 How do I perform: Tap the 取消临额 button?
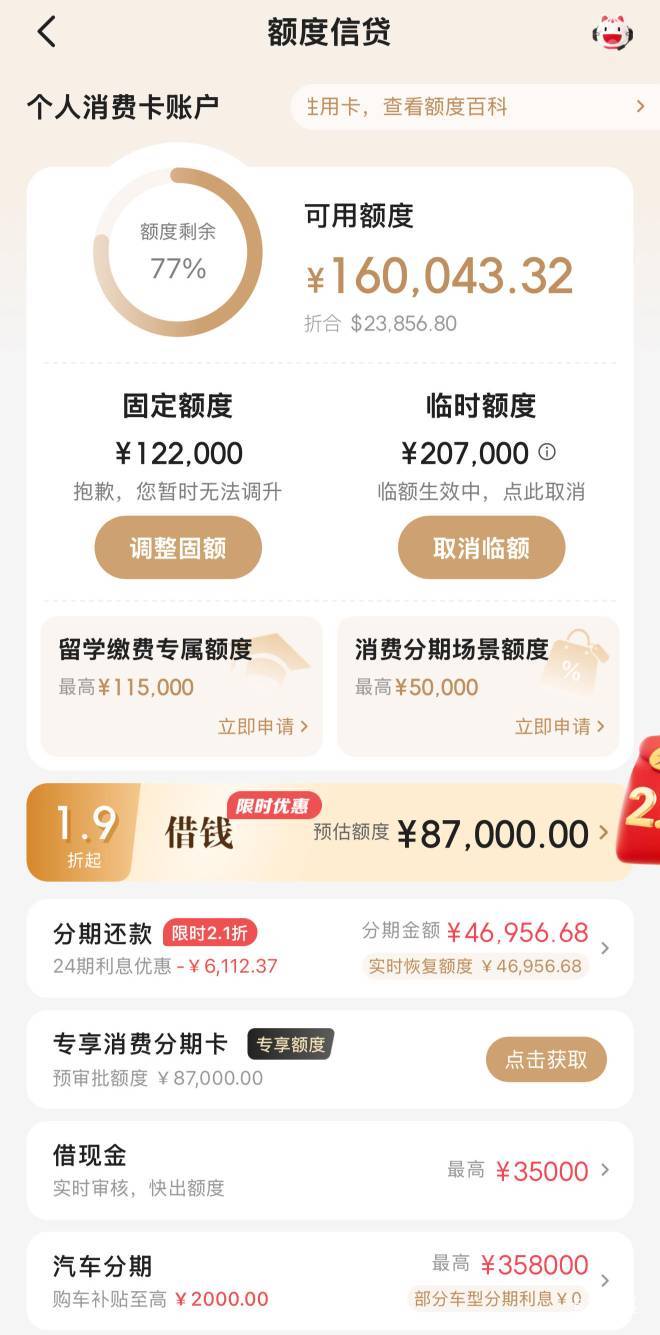point(481,548)
